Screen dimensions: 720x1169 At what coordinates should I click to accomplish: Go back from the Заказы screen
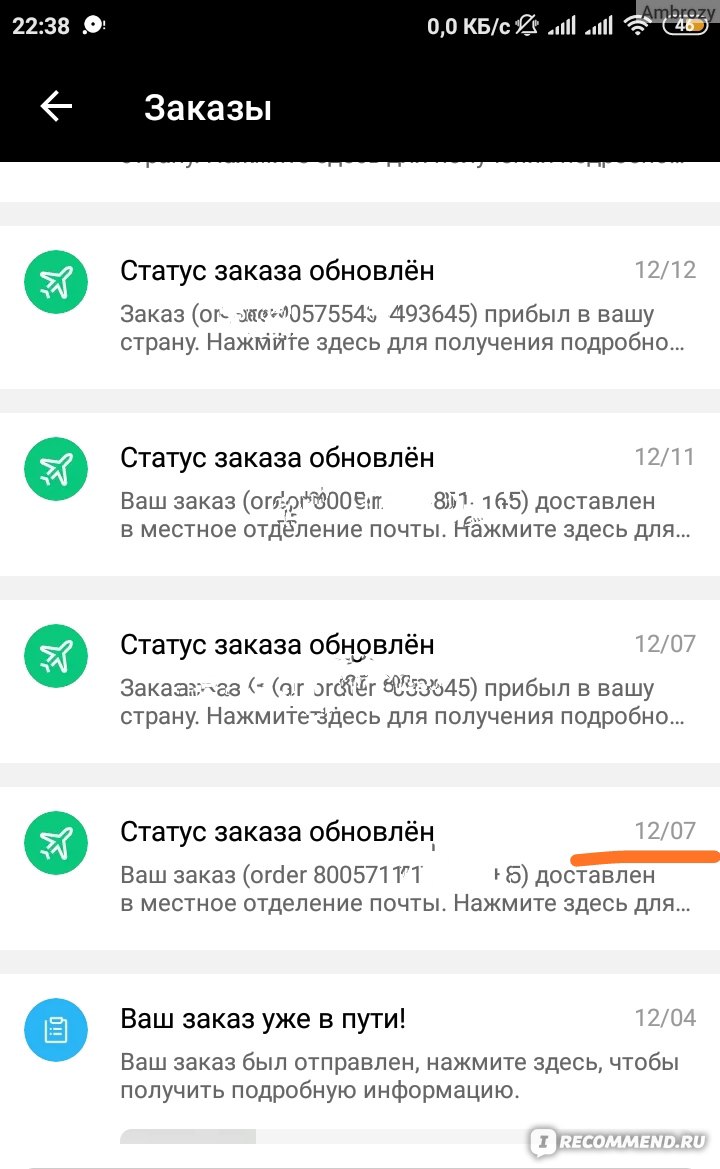point(56,107)
